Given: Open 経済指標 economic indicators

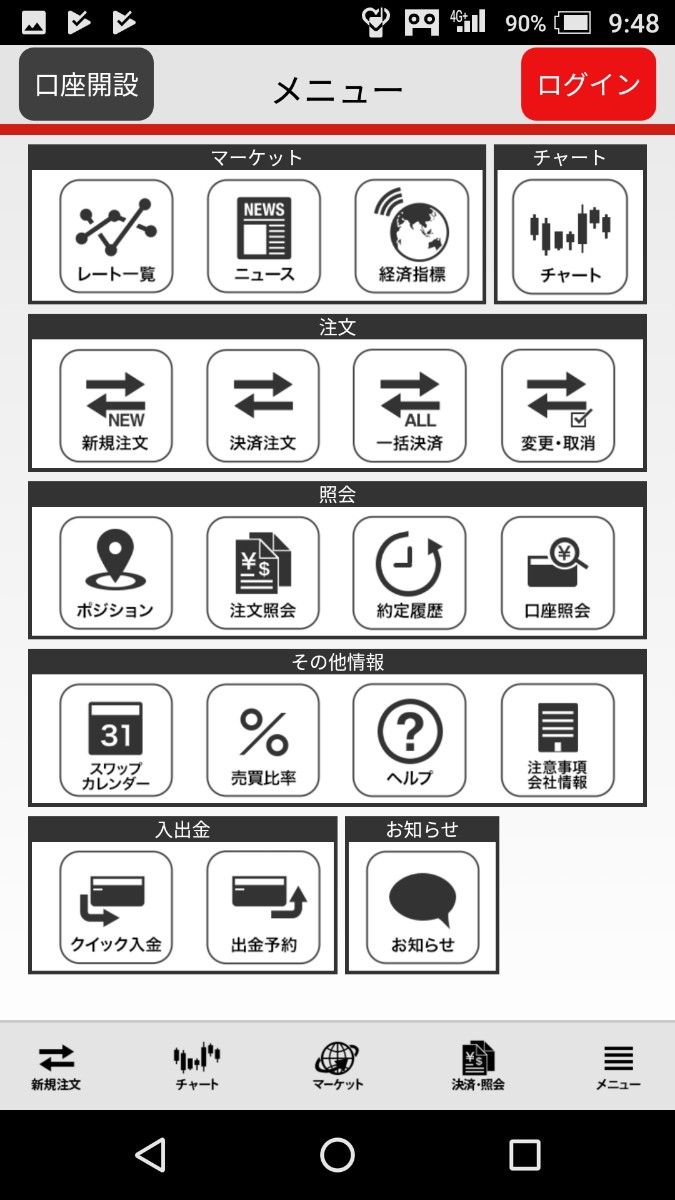Looking at the screenshot, I should [x=411, y=236].
